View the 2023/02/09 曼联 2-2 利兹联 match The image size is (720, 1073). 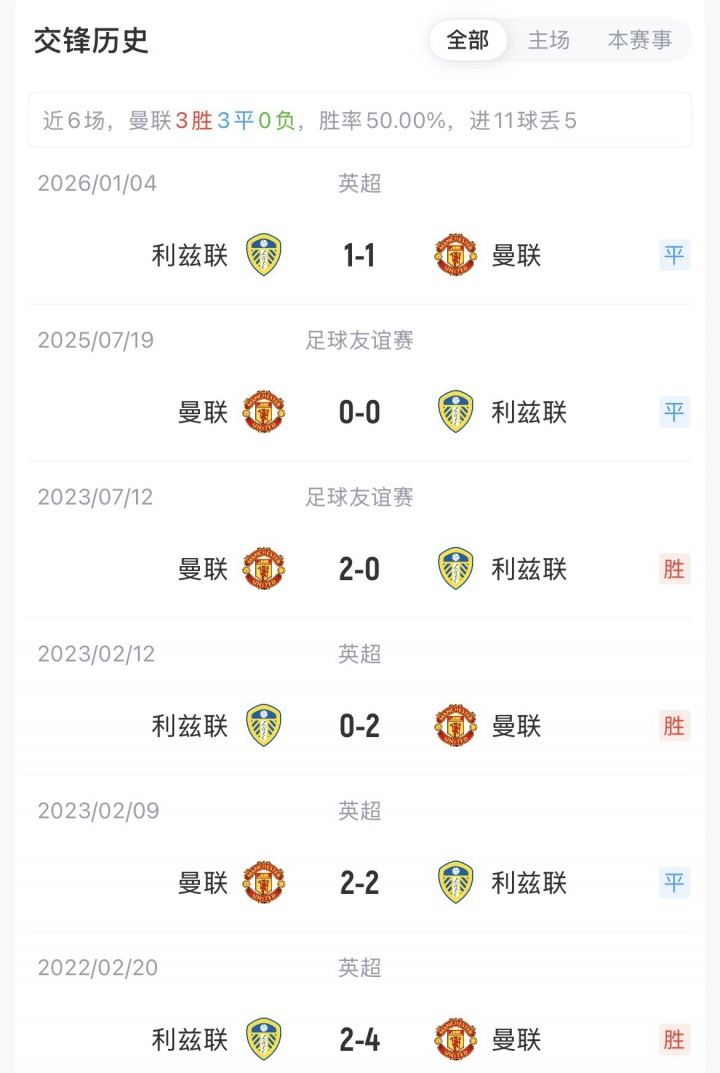point(359,883)
